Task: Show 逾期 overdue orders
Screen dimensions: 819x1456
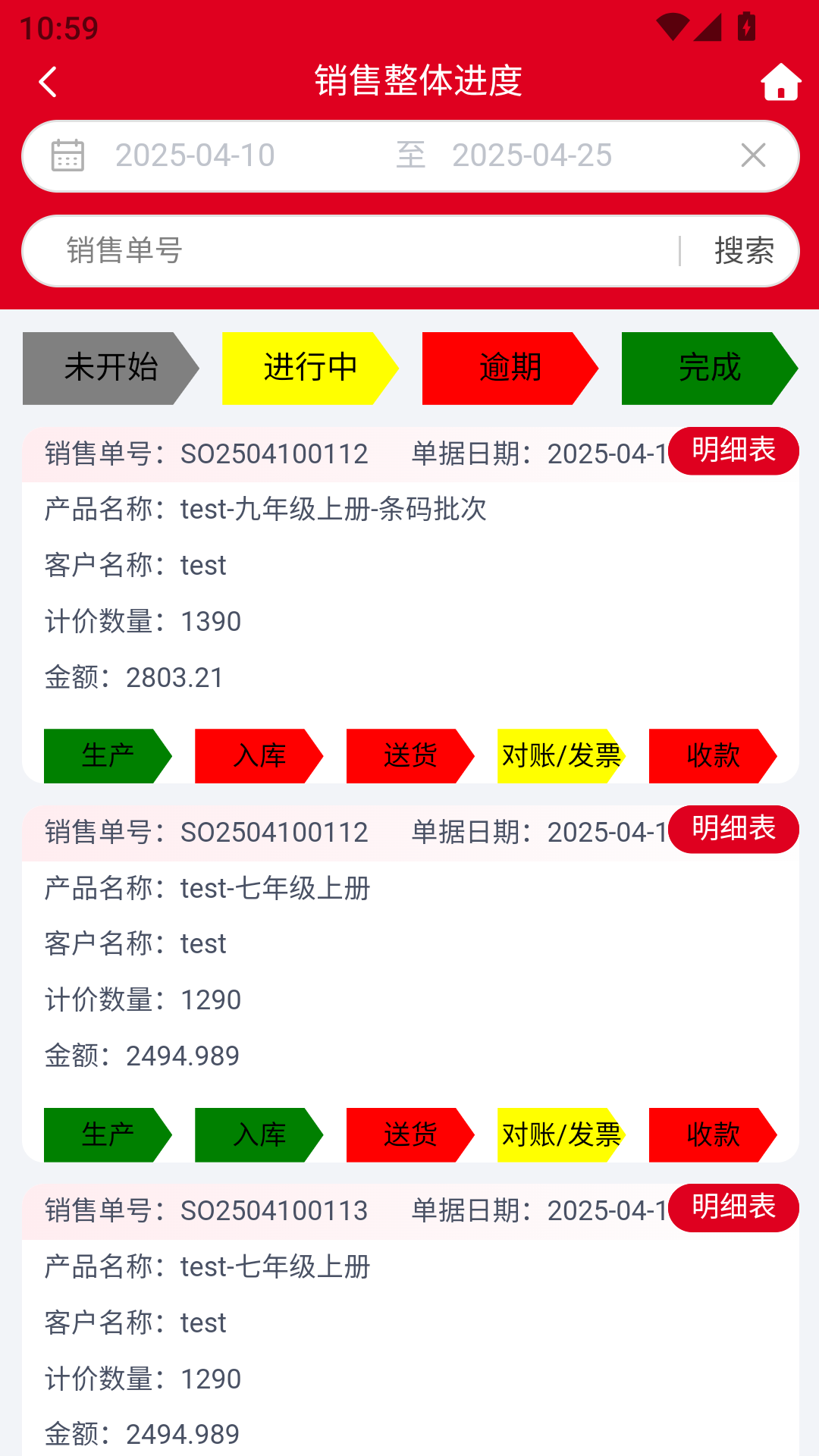Action: (x=510, y=369)
